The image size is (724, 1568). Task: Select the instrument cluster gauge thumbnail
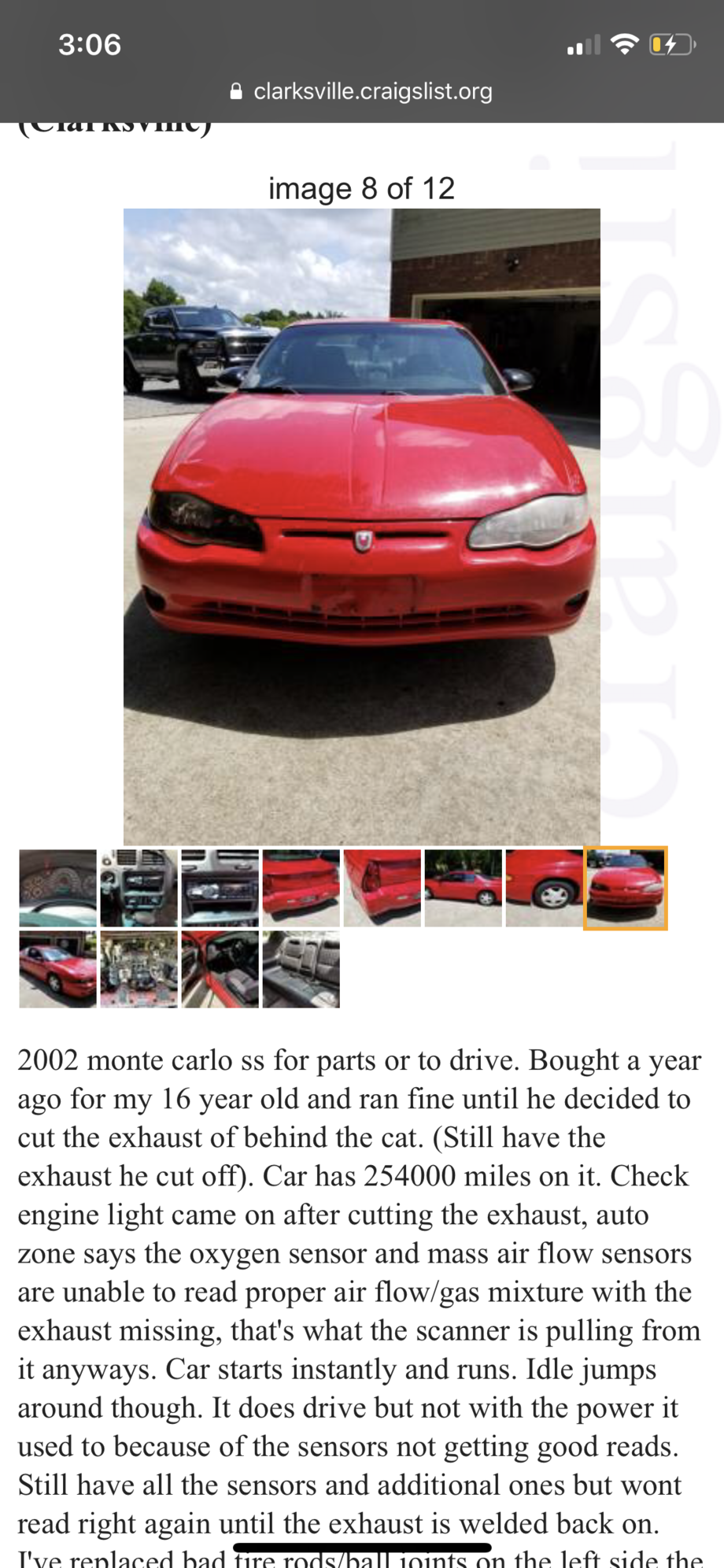tap(58, 888)
